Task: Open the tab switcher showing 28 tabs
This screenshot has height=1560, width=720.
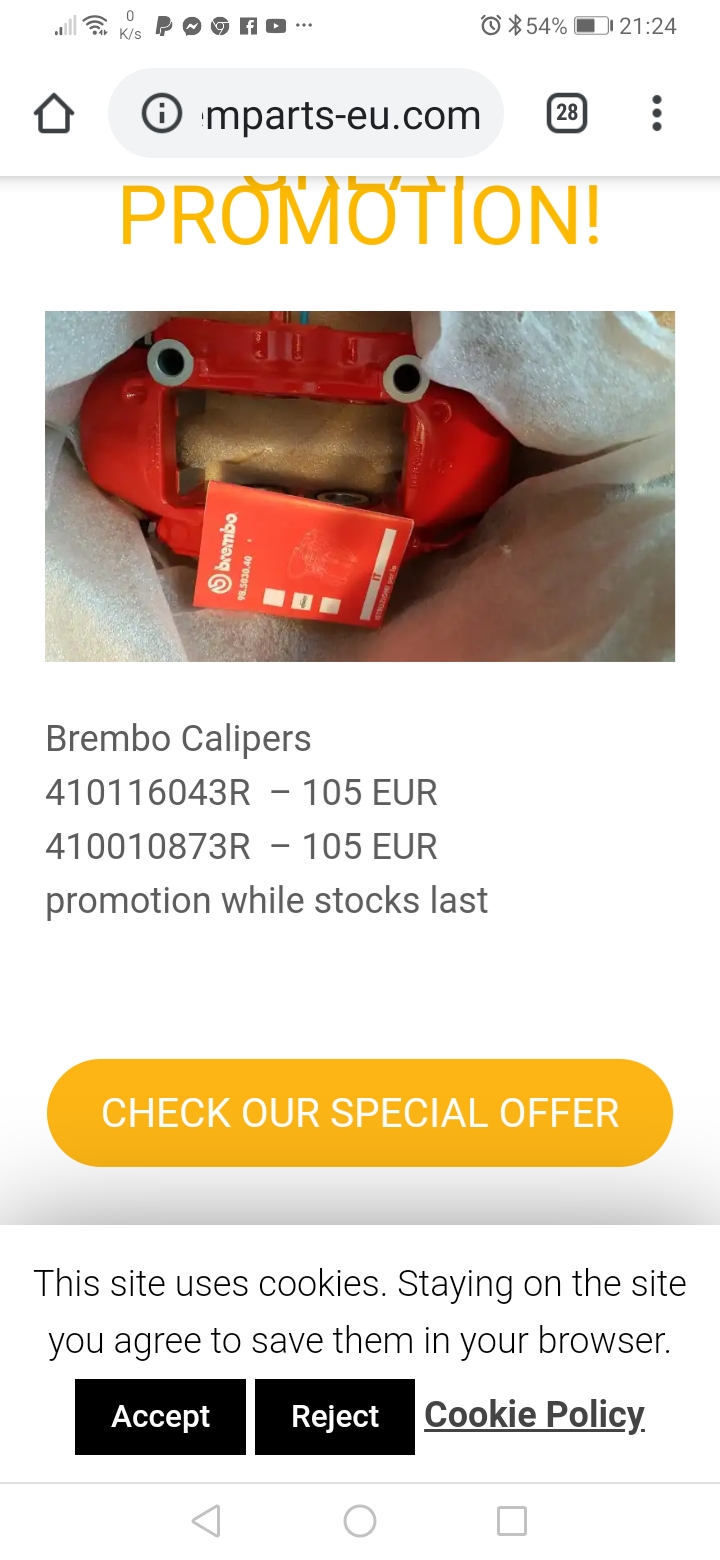Action: (567, 114)
